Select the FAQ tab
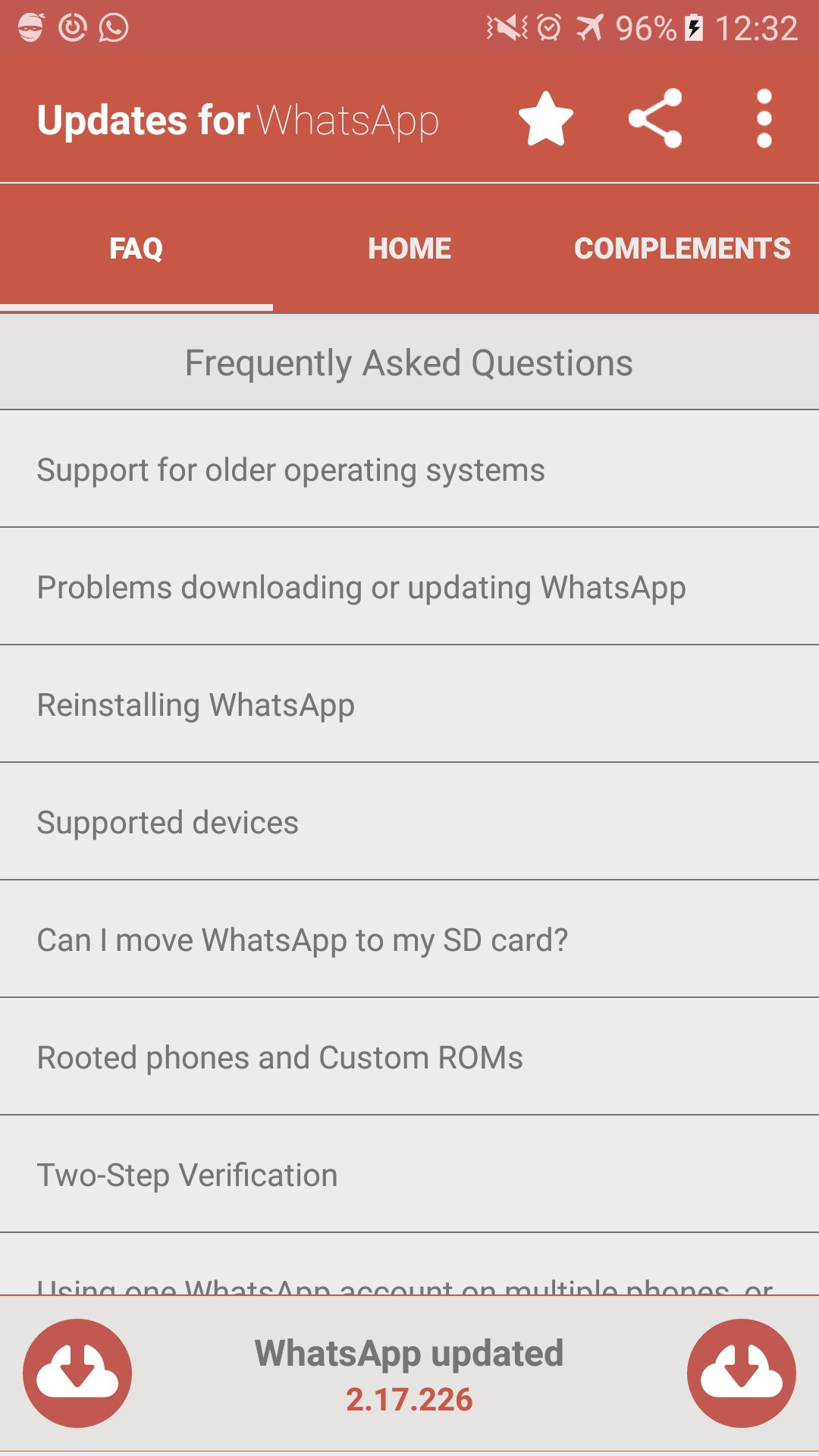 pyautogui.click(x=136, y=249)
